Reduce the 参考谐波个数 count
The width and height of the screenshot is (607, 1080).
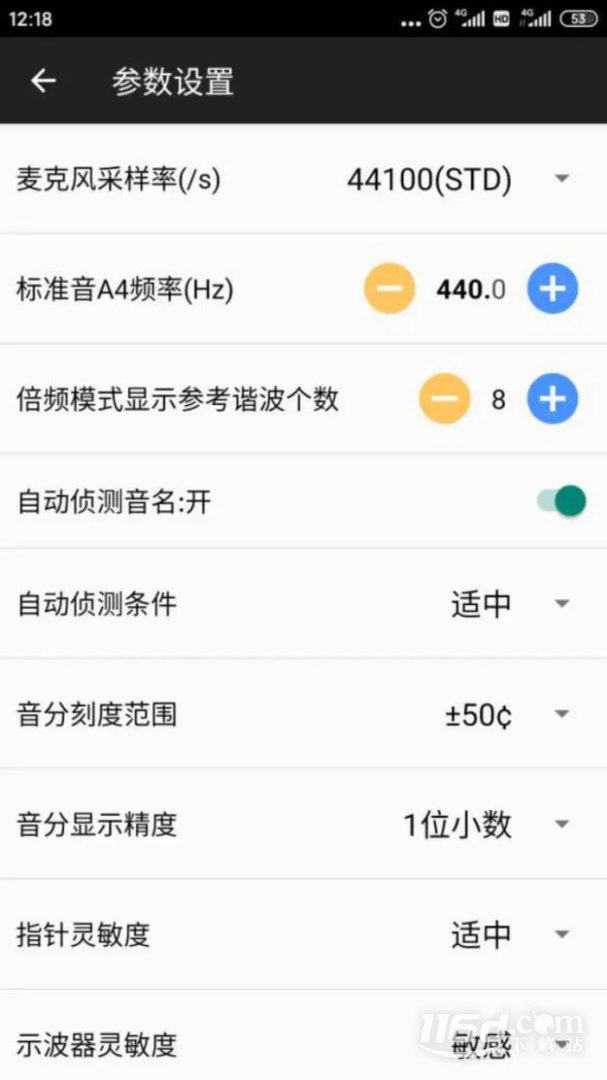coord(445,399)
